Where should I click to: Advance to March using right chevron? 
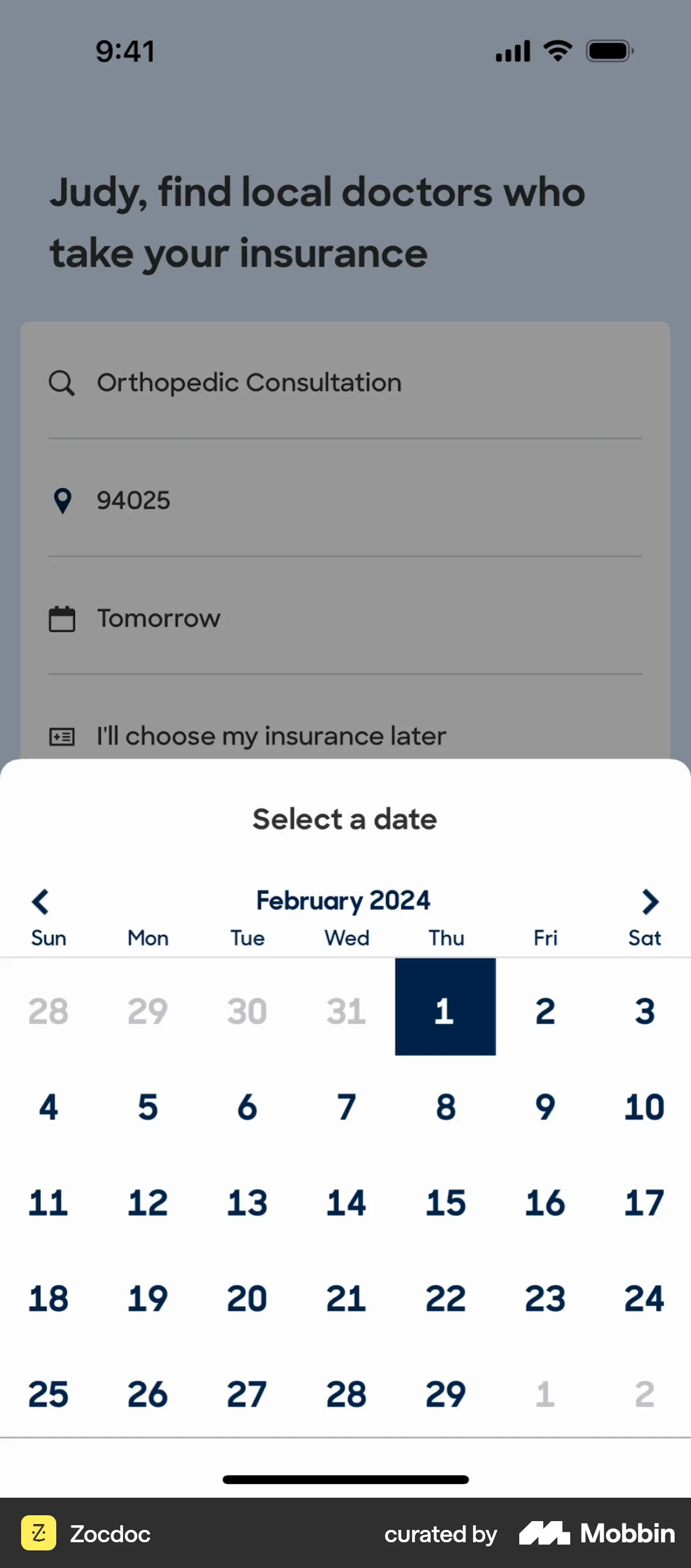point(650,901)
